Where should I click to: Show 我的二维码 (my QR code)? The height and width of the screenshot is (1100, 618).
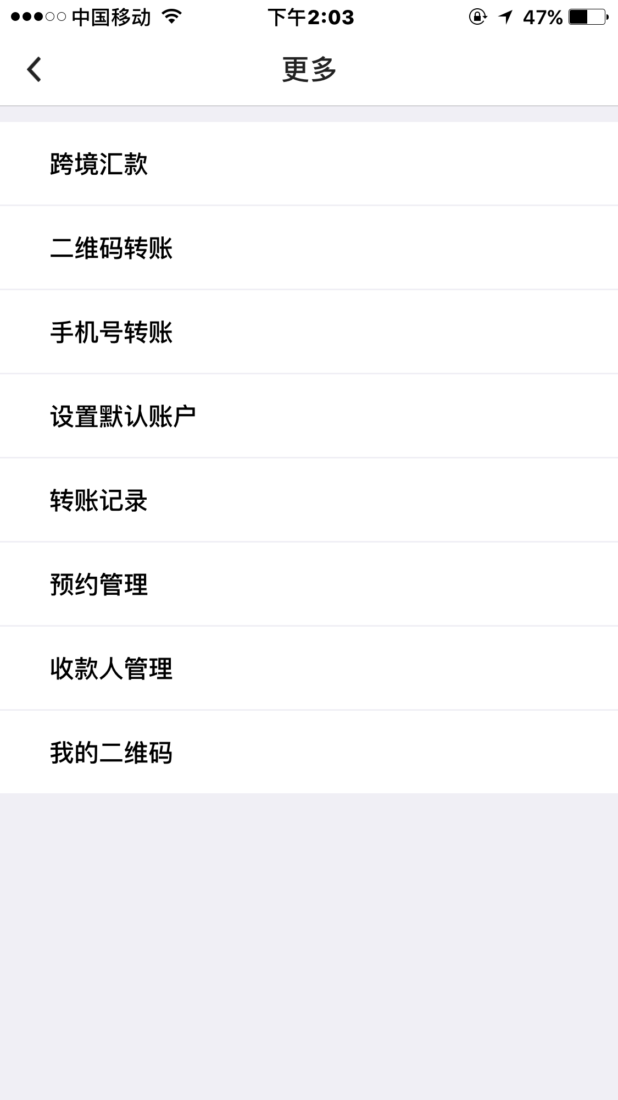point(309,752)
